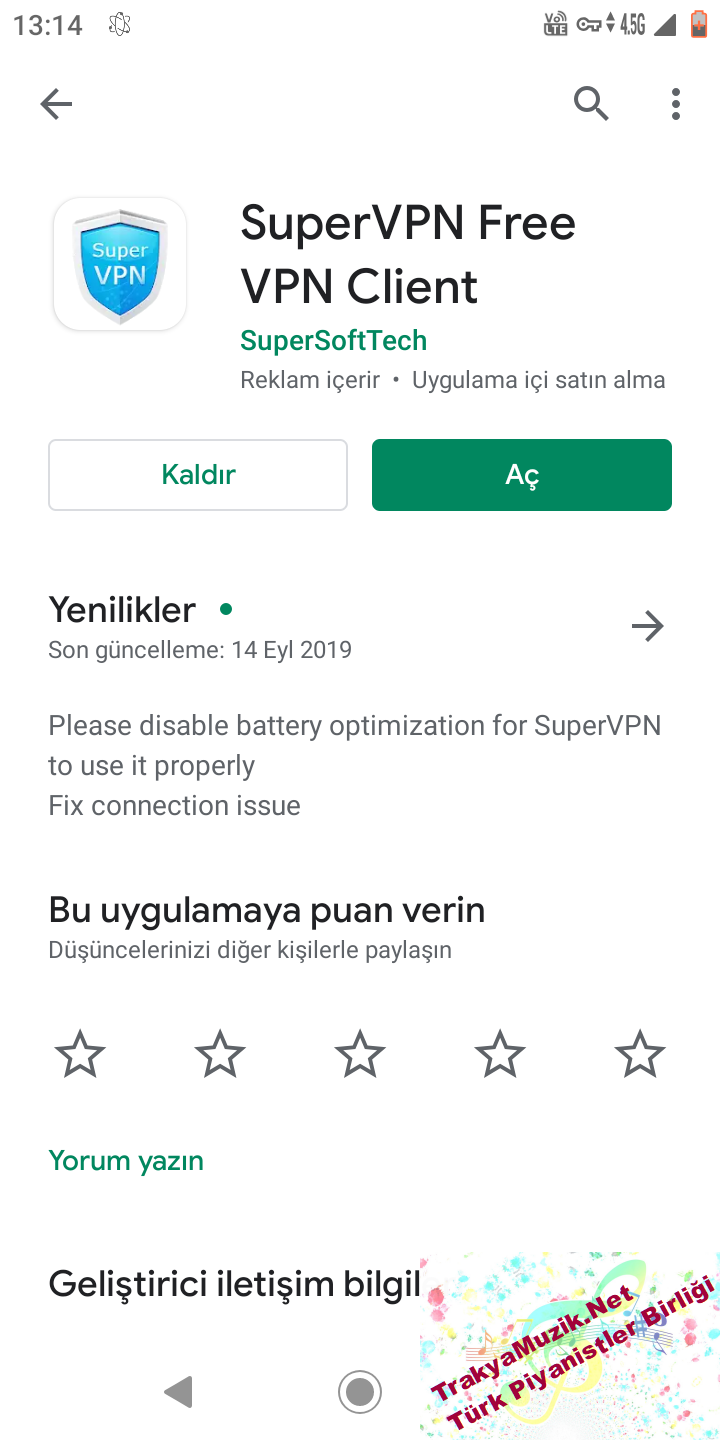
Task: Tap the app title SuperVPN Free VPN Client
Action: click(x=408, y=254)
